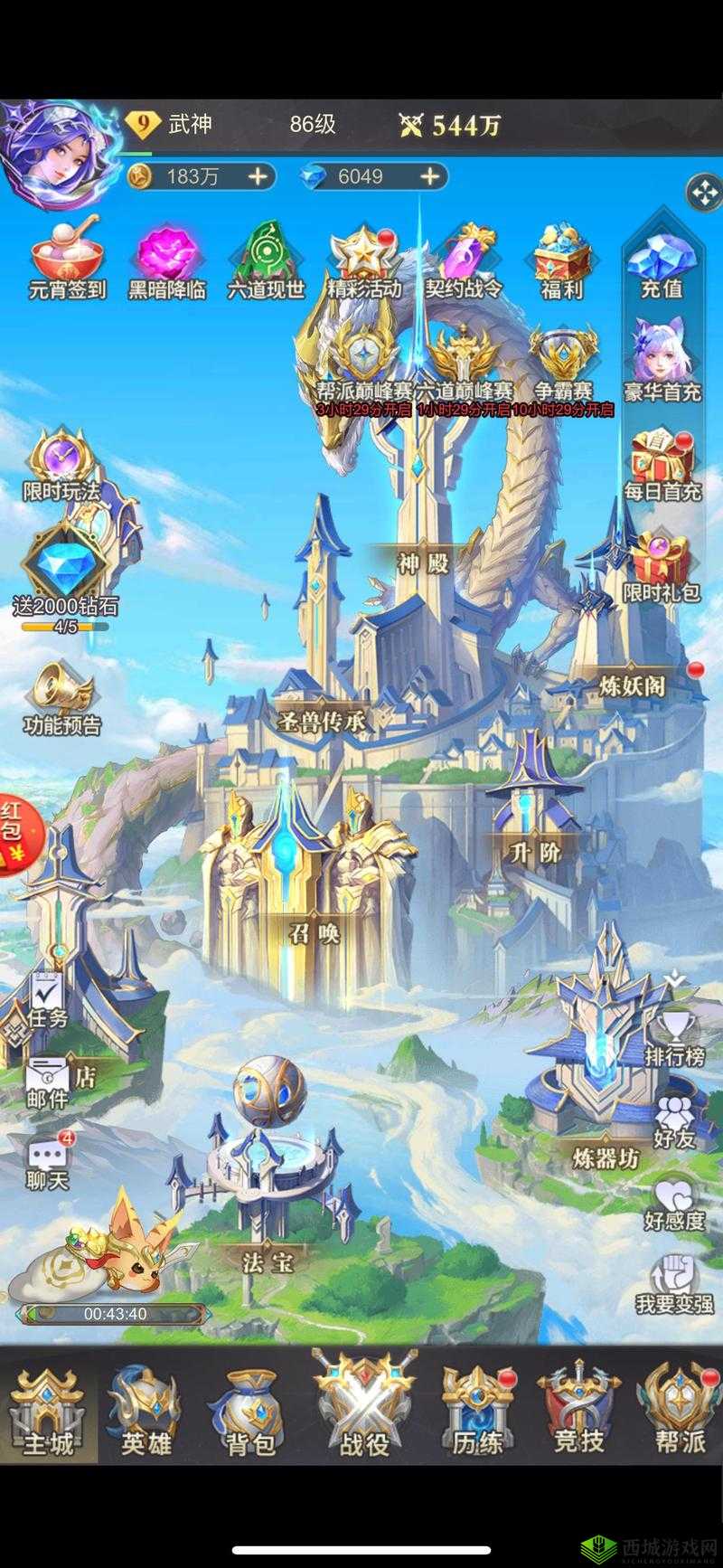Open 邮件 mailbox
Viewport: 723px width, 1568px height.
pyautogui.click(x=47, y=1082)
